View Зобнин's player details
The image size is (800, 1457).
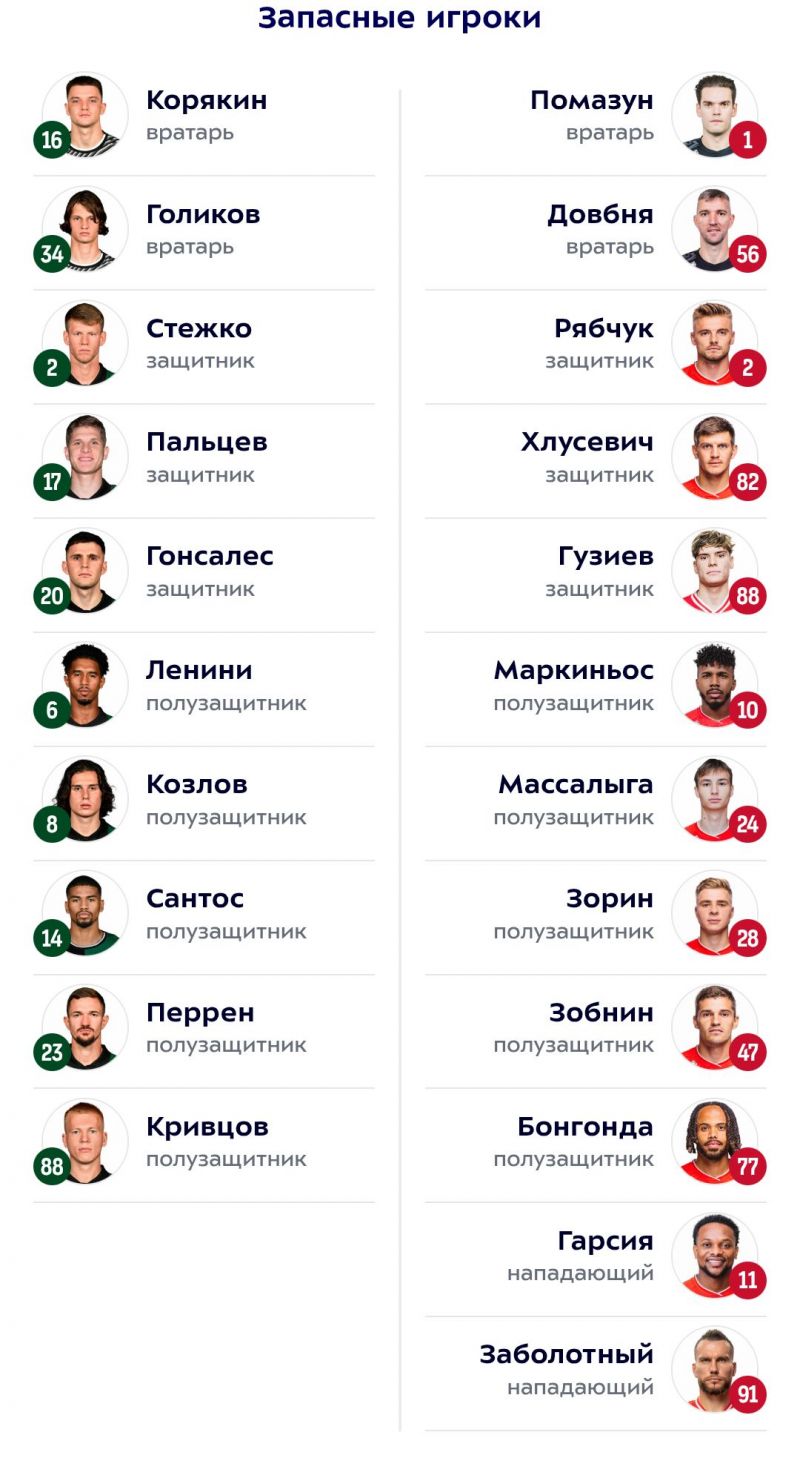tap(601, 1013)
